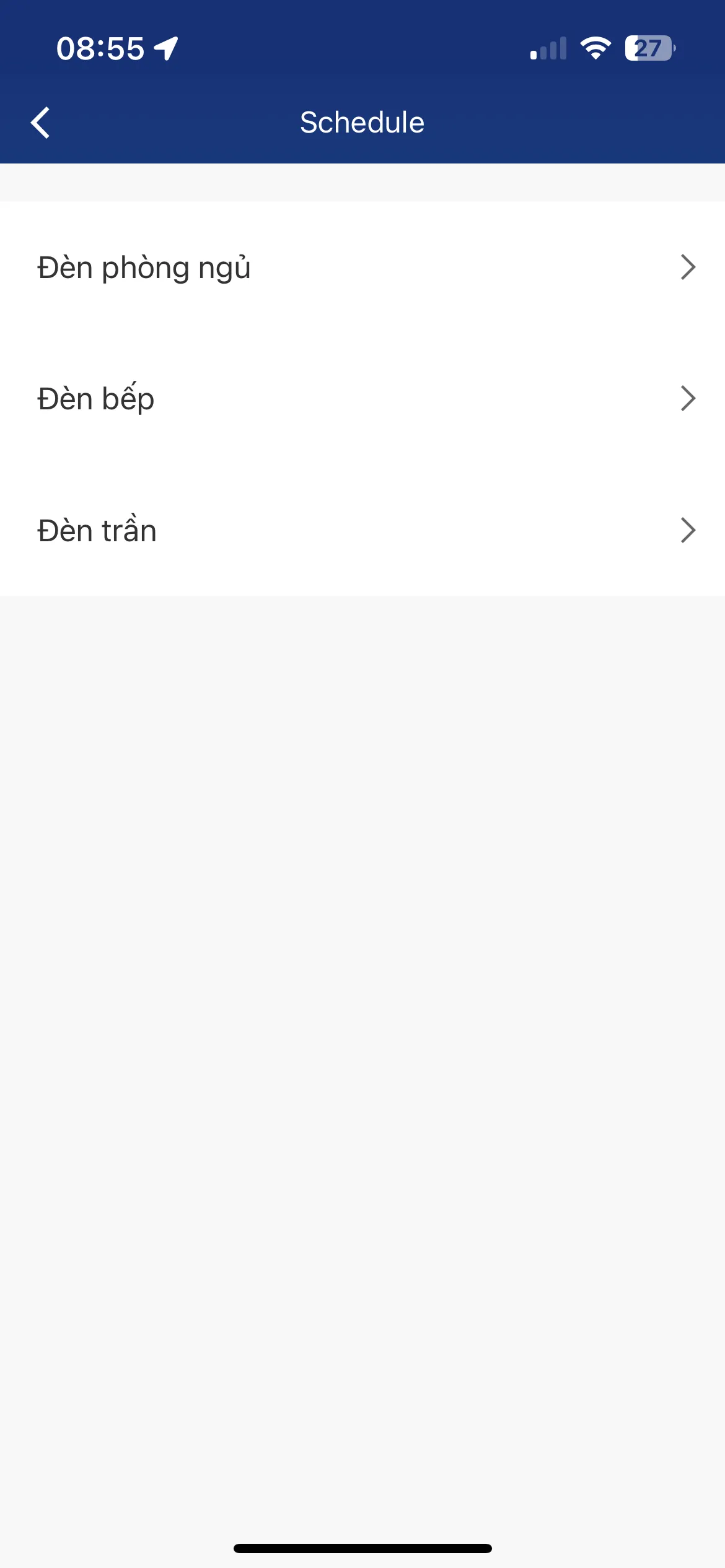Open the Đèn phòng ngủ schedule
This screenshot has height=1568, width=725.
point(362,268)
